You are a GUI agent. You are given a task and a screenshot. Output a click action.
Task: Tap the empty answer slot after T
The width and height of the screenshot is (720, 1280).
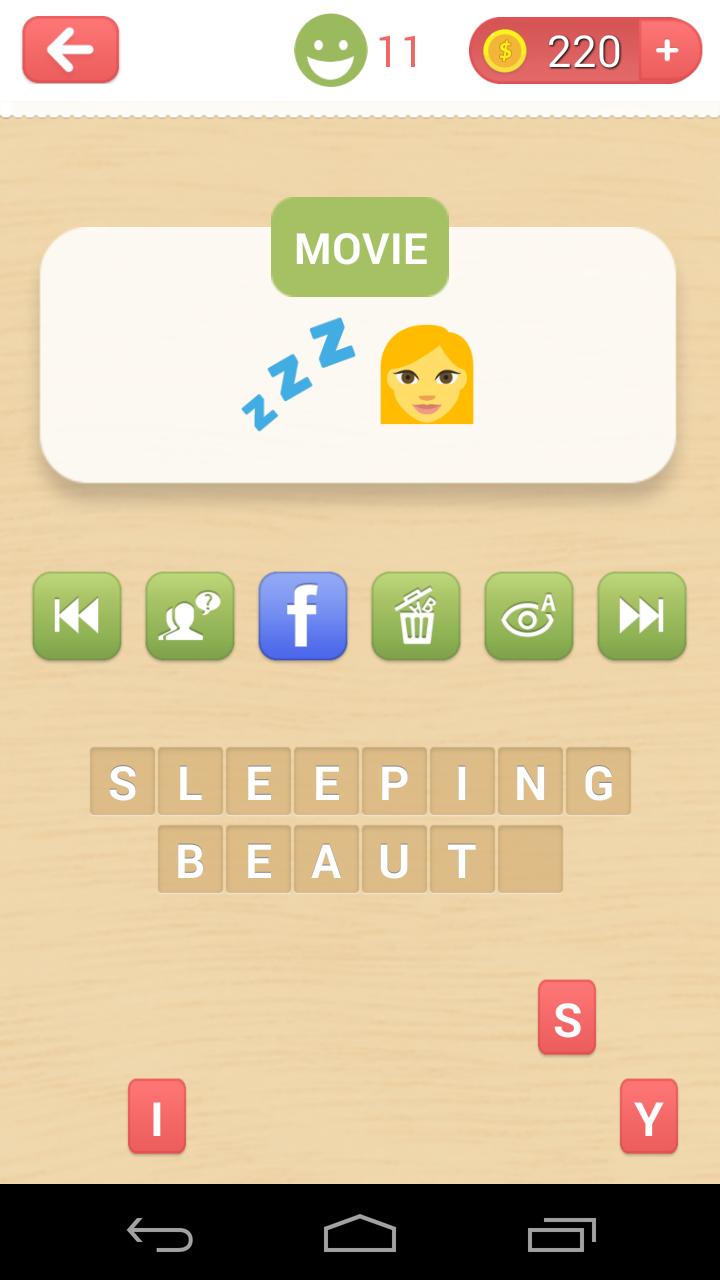click(x=530, y=859)
